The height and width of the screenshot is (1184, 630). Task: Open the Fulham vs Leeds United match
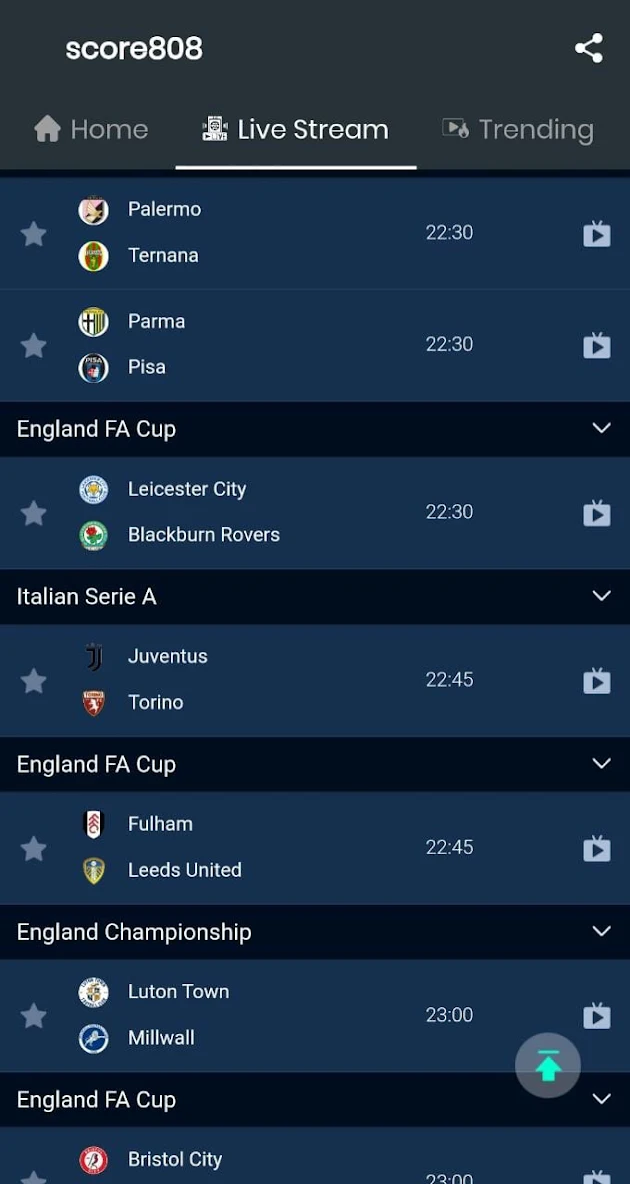[315, 848]
